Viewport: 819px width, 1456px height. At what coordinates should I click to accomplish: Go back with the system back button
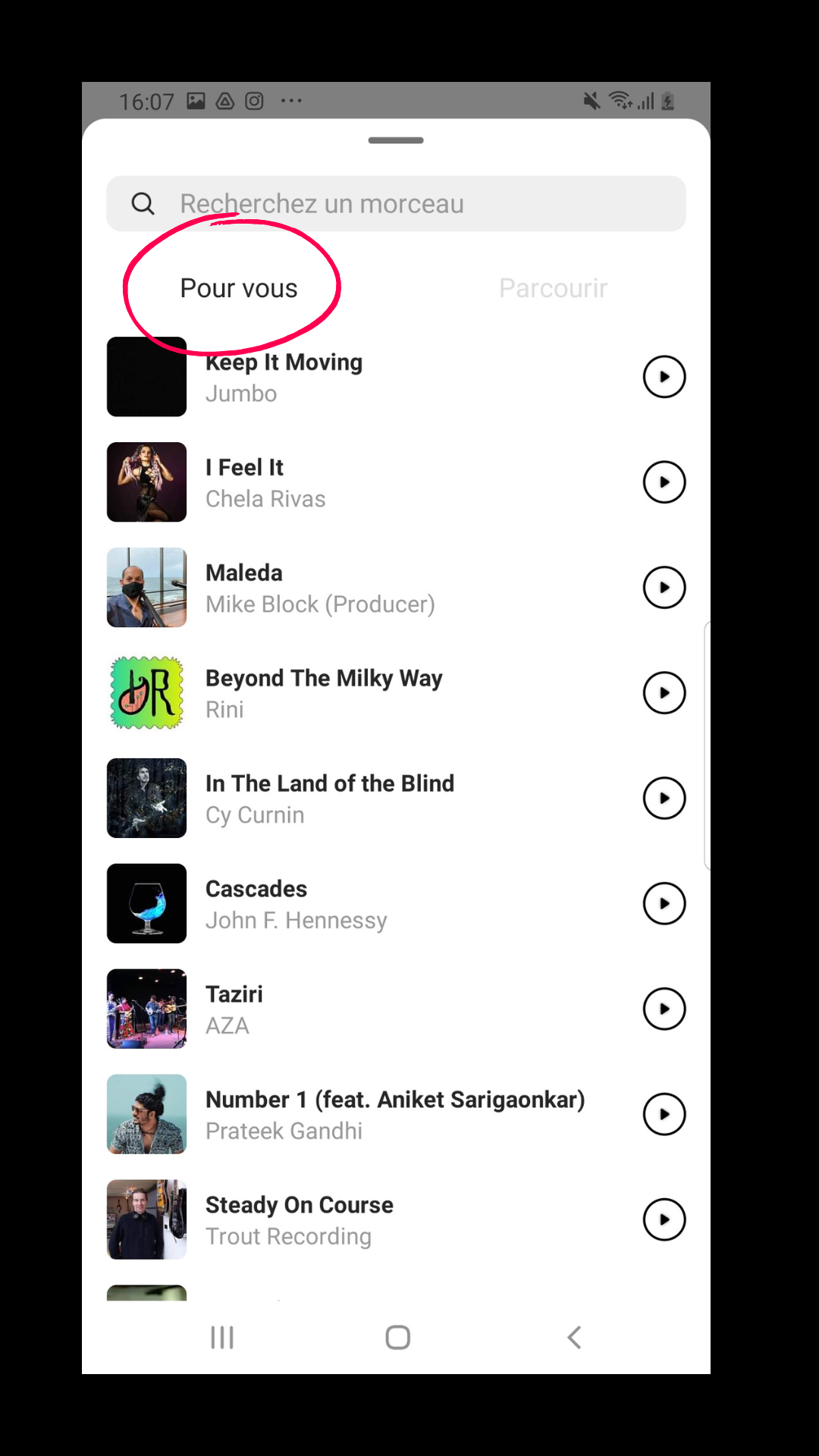(x=574, y=1337)
